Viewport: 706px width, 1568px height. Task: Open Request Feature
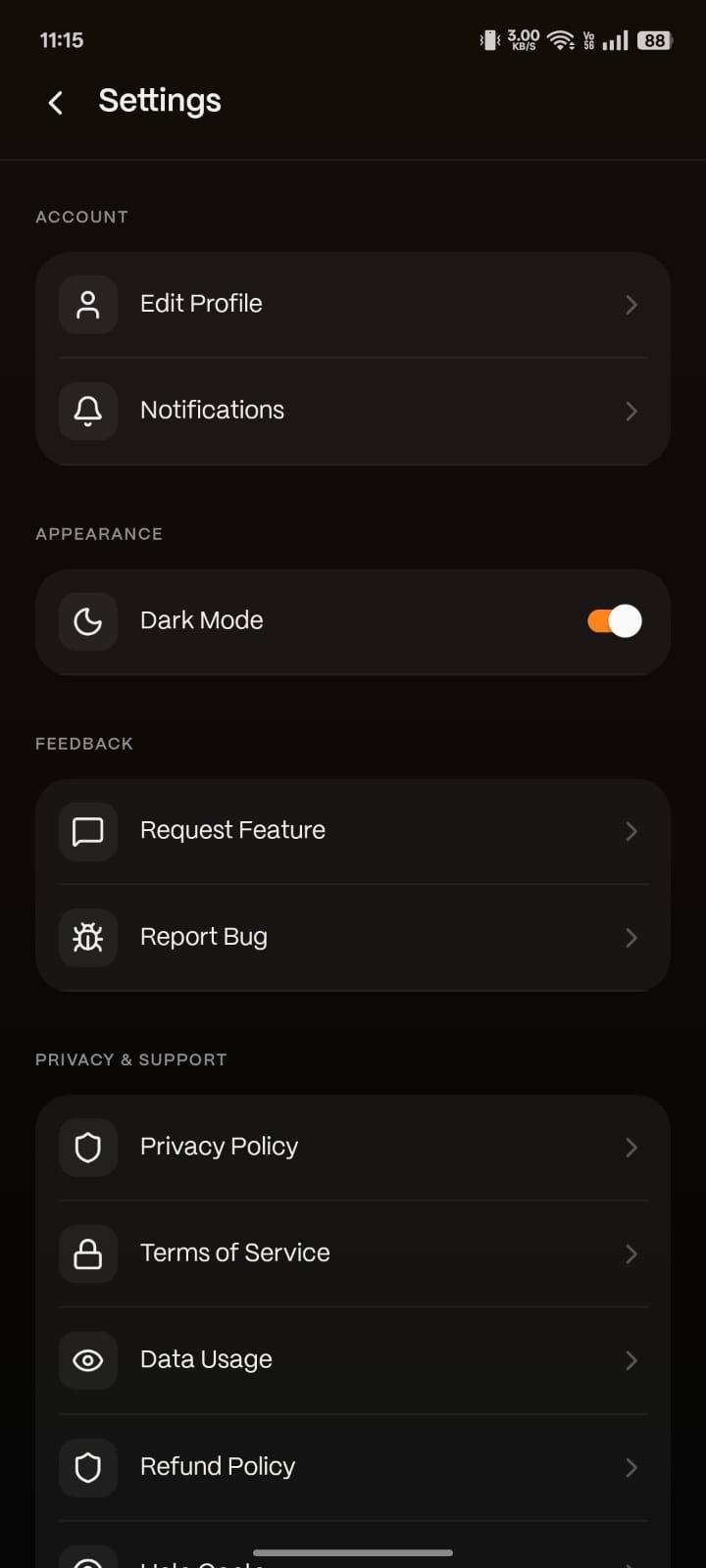(353, 831)
